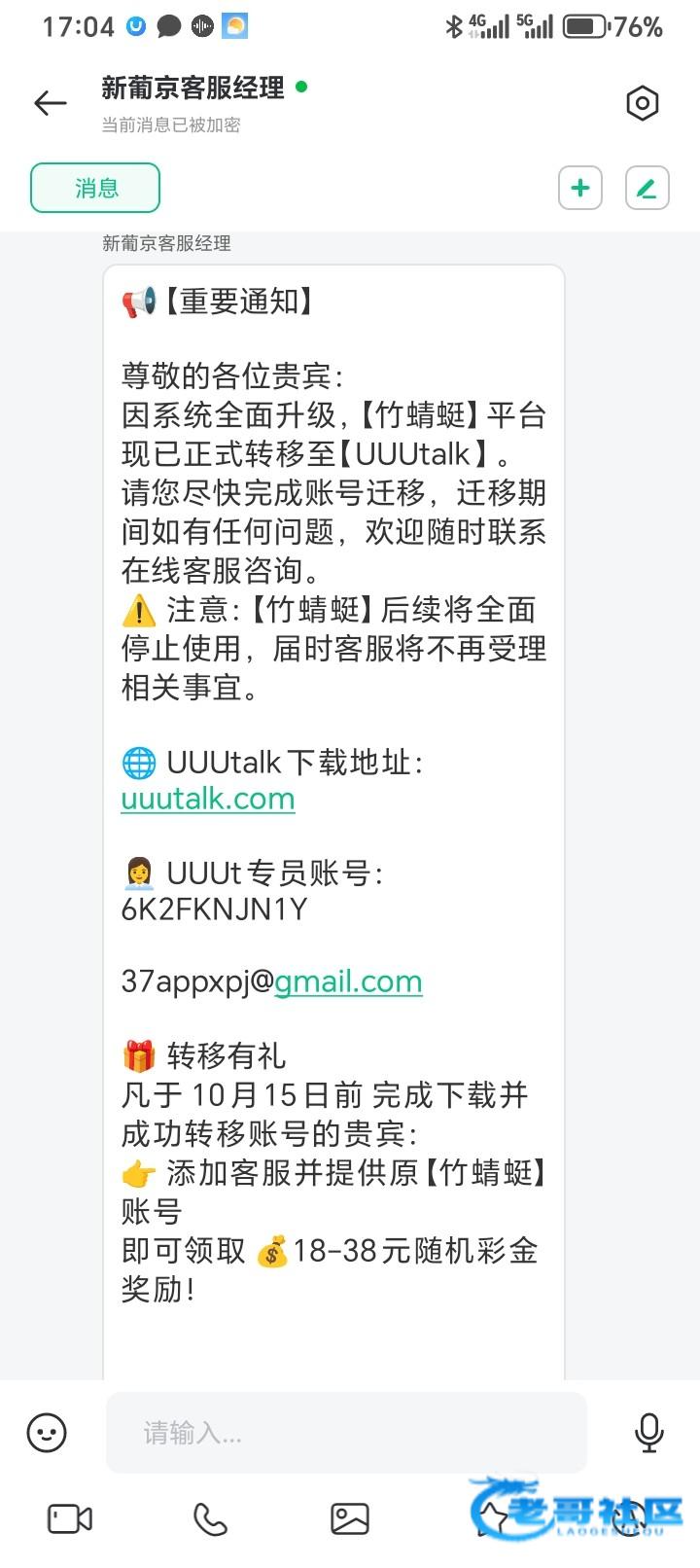Tap the green pencil edit button
This screenshot has height=1568, width=700.
coord(647,188)
